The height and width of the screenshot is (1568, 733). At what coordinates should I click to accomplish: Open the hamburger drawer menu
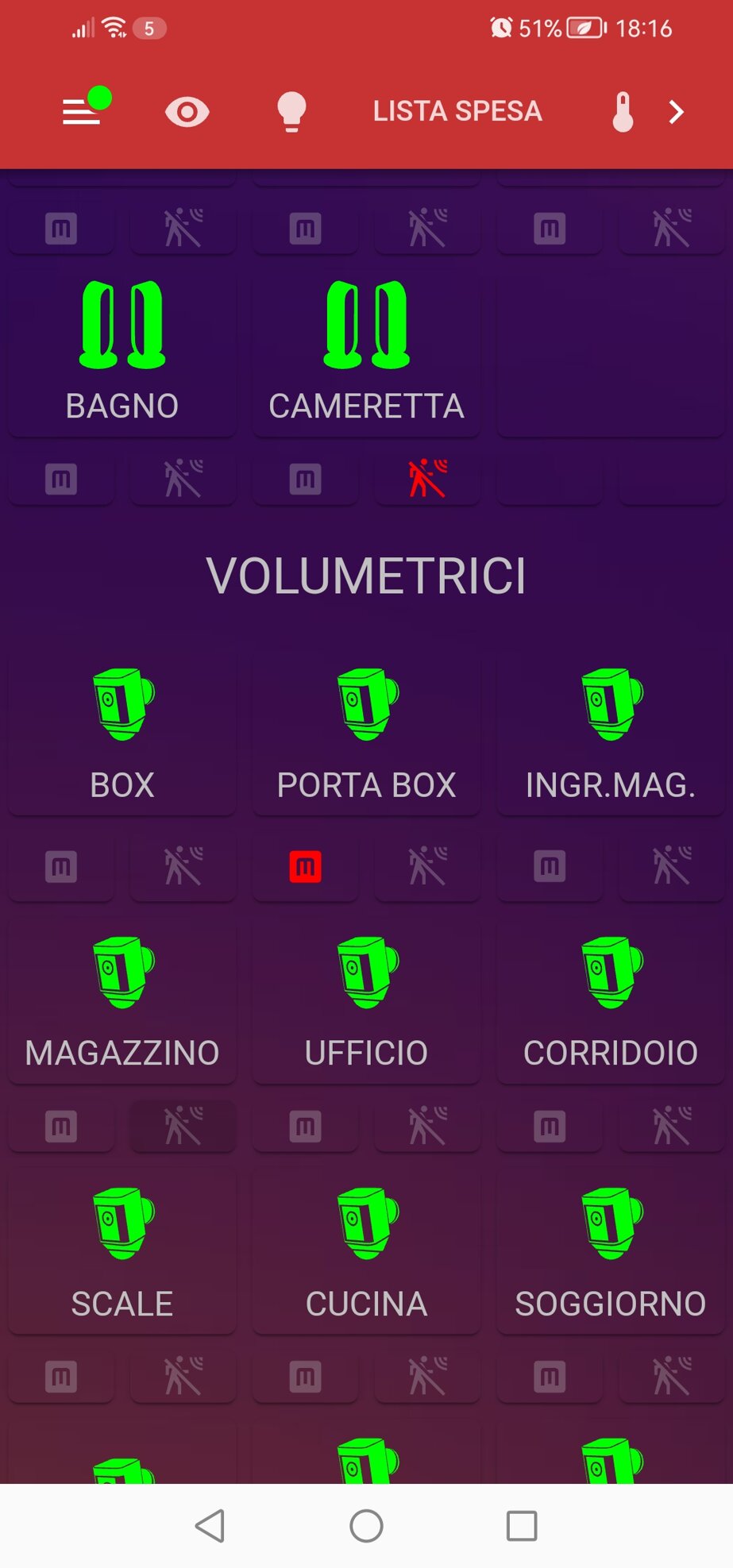pos(83,111)
